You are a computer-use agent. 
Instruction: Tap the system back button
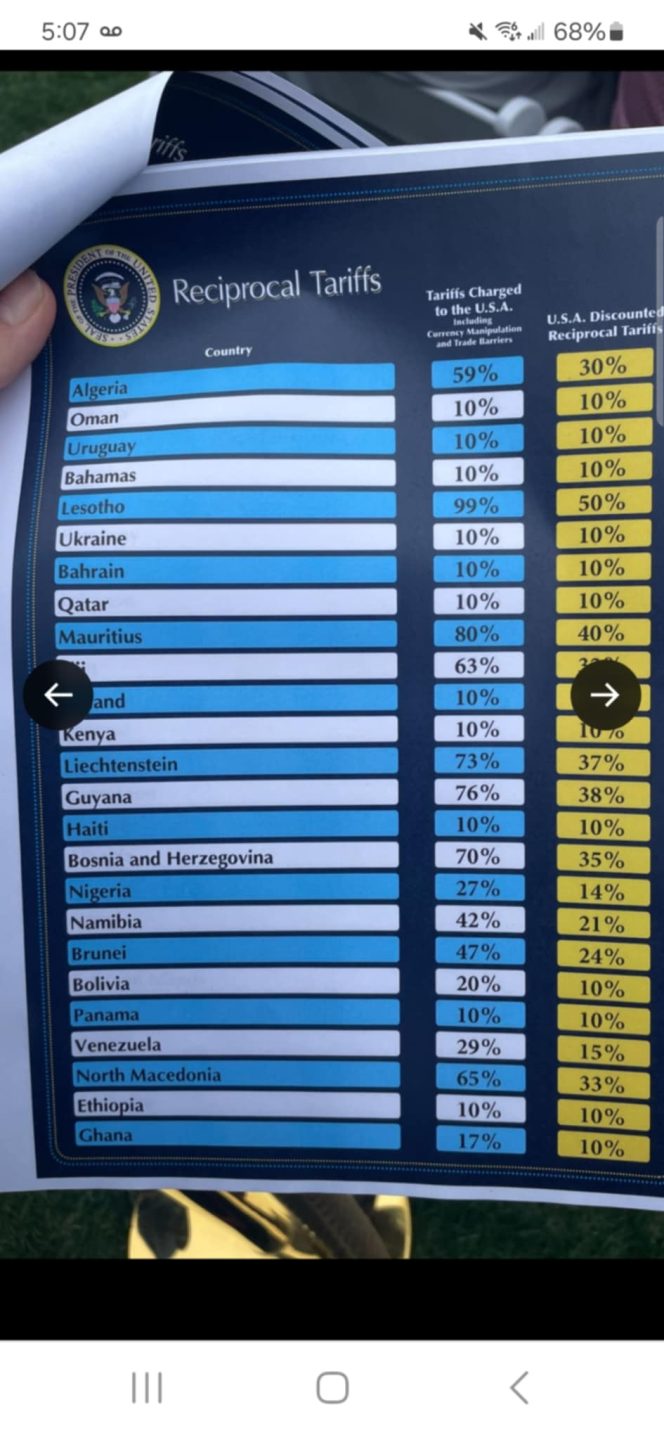pyautogui.click(x=518, y=1387)
